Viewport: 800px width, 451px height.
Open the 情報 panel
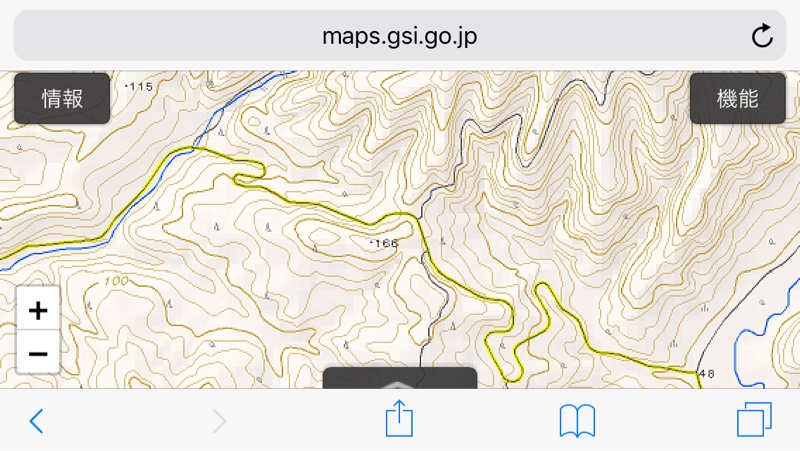click(62, 98)
